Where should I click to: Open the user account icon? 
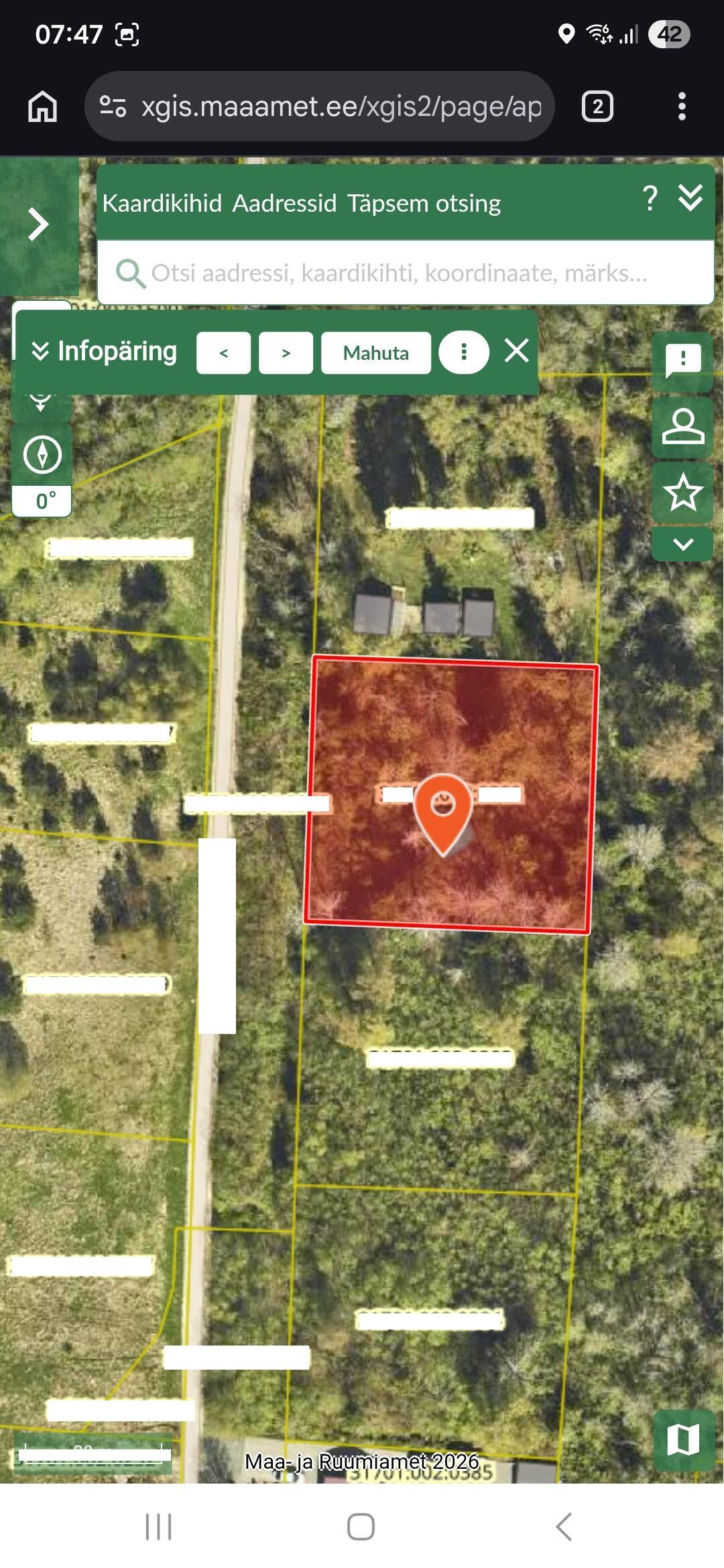point(682,428)
